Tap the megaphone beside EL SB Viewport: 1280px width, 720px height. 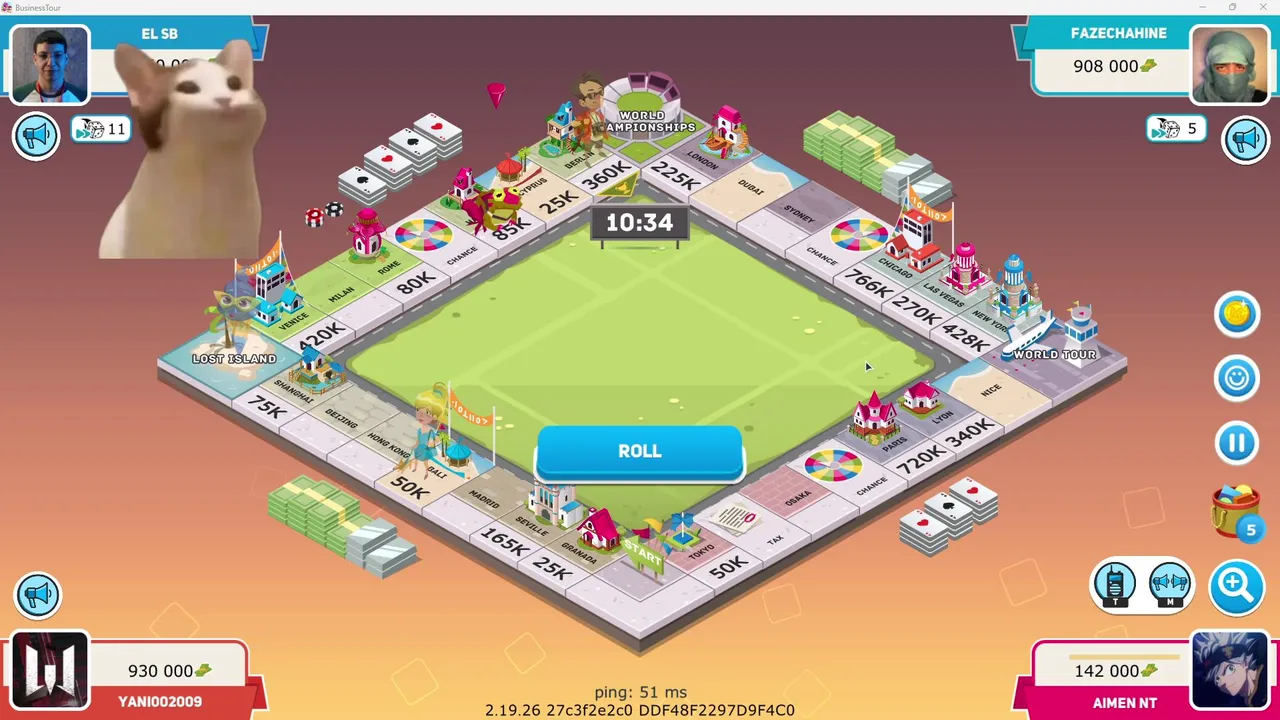37,136
